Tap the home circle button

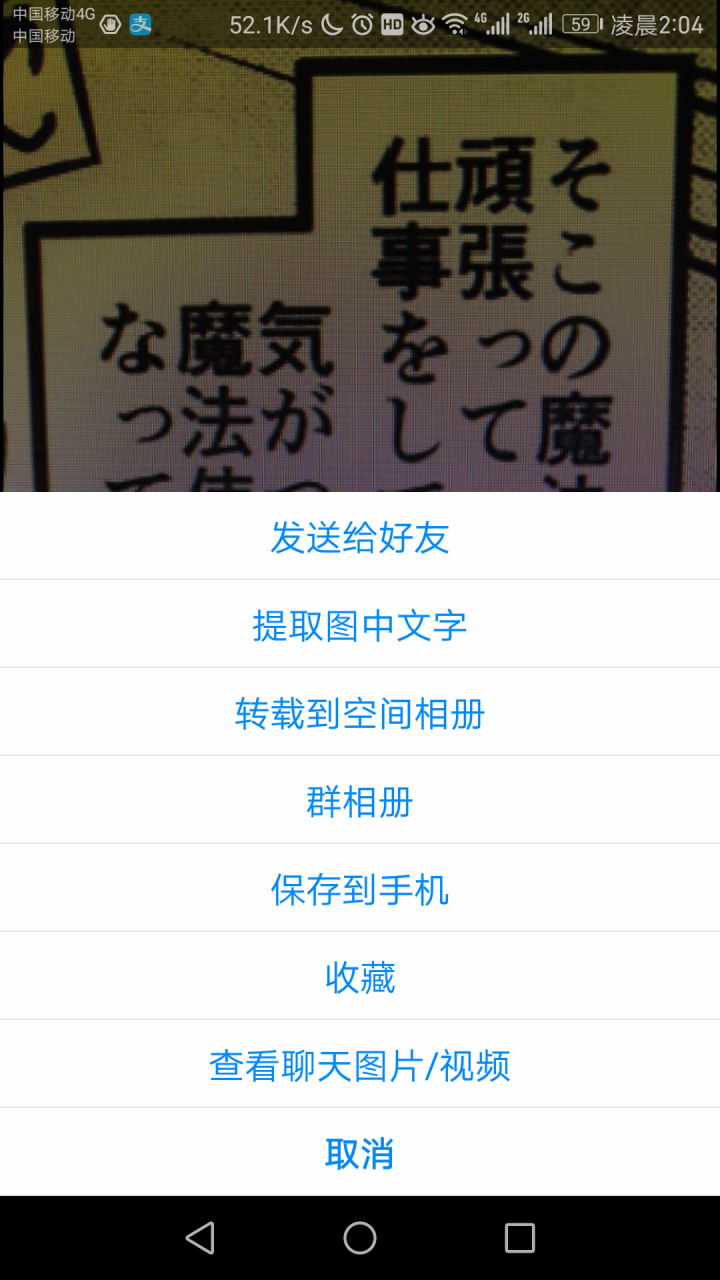tap(360, 1237)
